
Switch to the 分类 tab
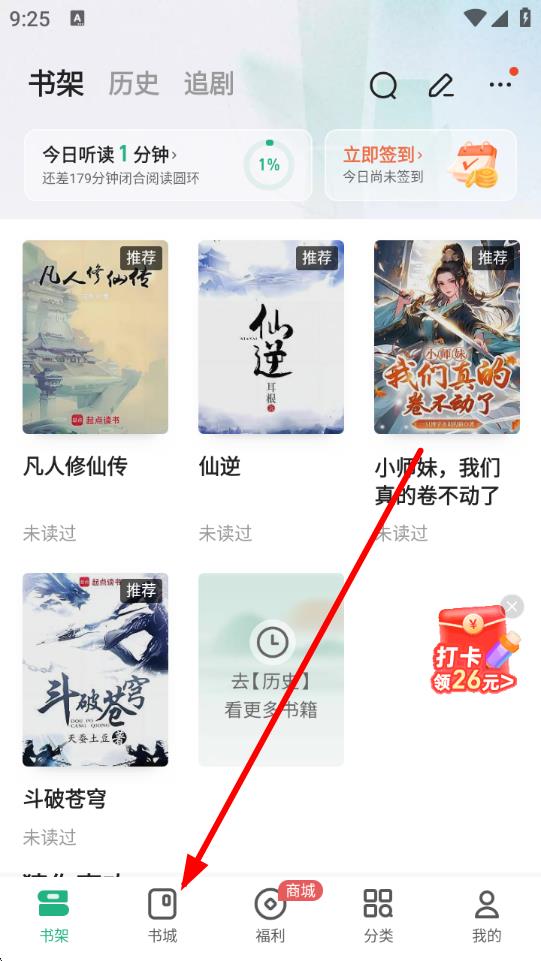click(378, 917)
